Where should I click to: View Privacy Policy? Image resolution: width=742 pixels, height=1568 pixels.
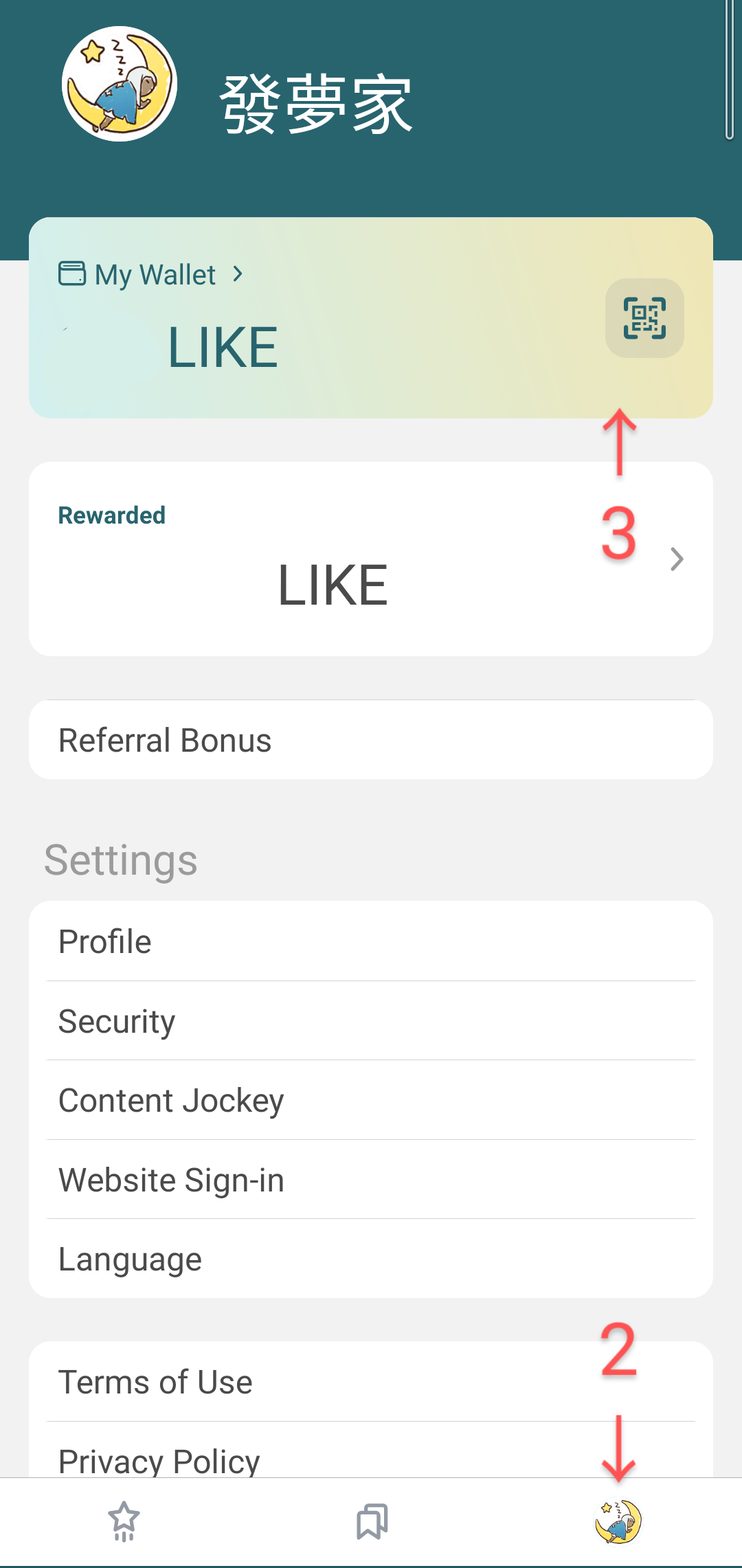tap(371, 1450)
